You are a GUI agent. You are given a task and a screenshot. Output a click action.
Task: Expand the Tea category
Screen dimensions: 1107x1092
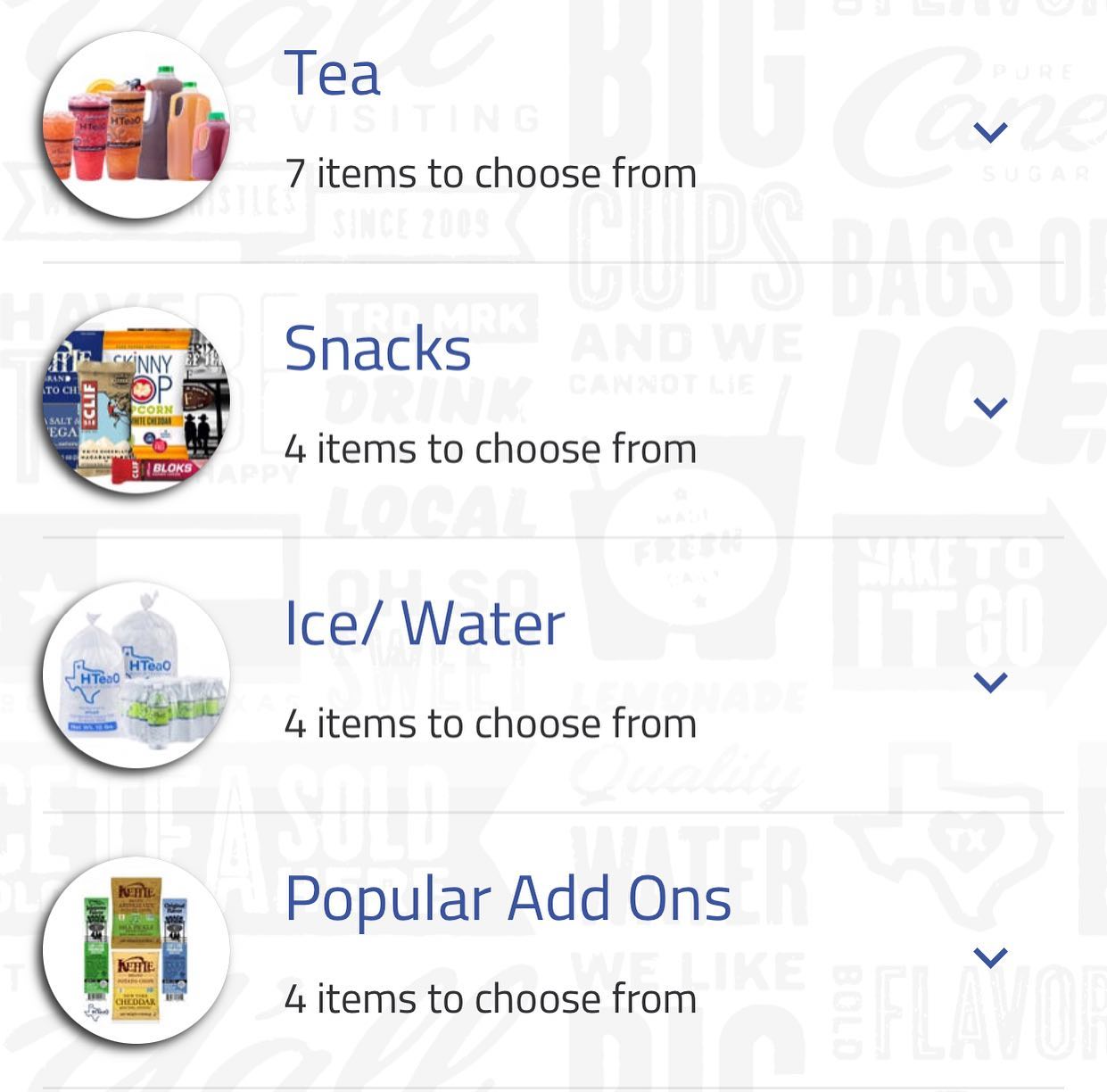(990, 132)
